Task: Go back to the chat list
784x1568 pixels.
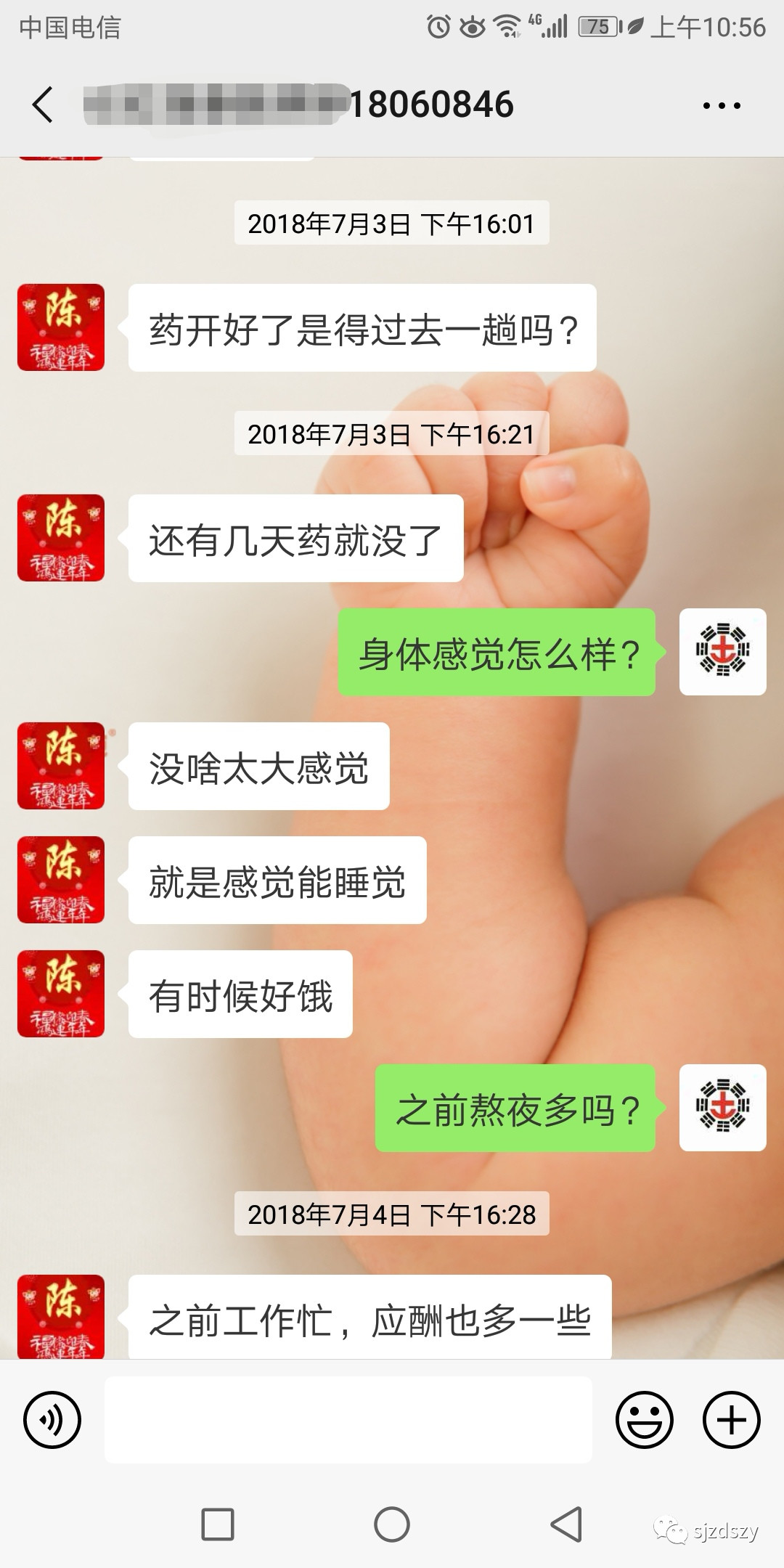Action: coord(43,105)
